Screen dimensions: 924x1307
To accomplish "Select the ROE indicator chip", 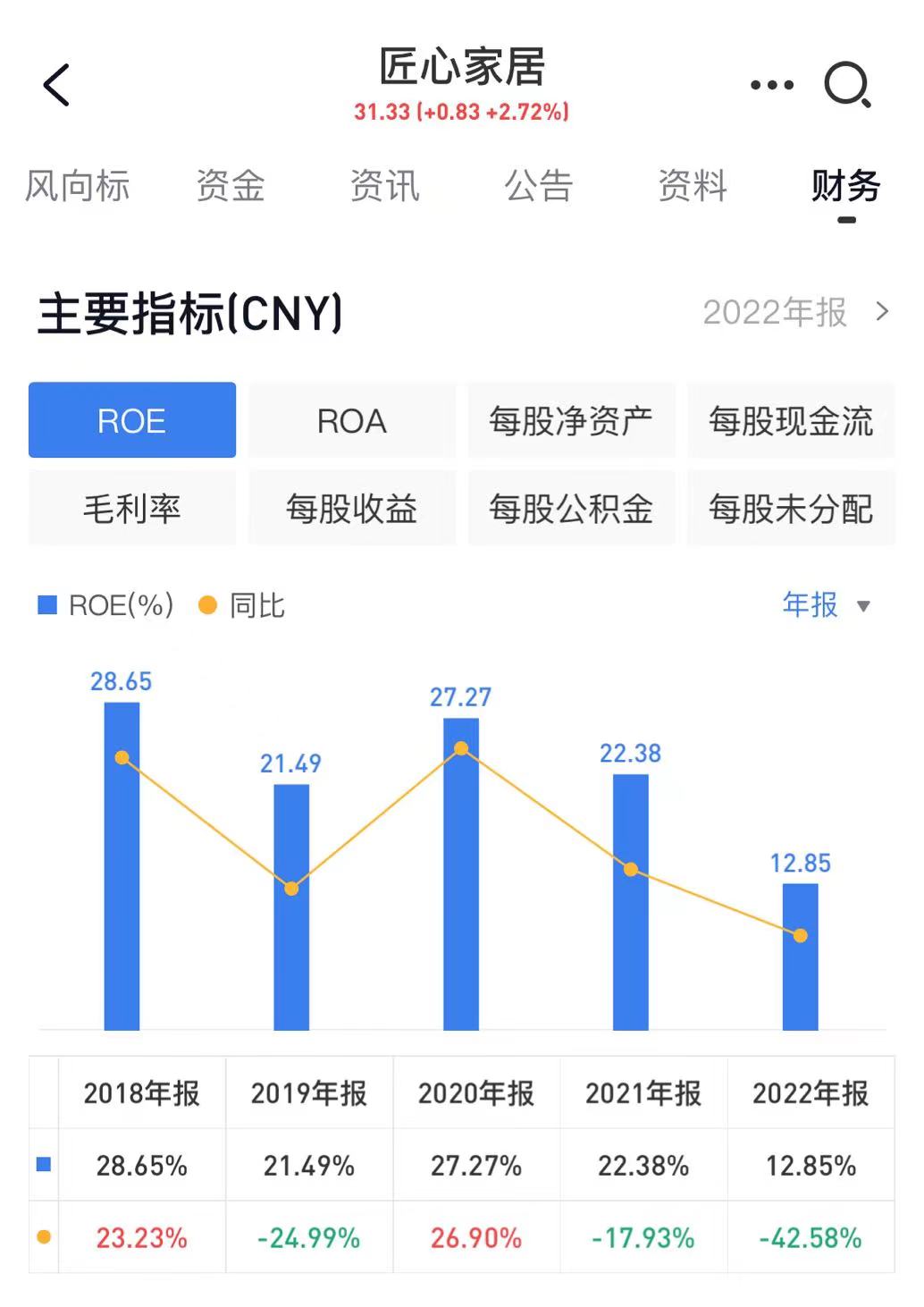I will (x=132, y=420).
